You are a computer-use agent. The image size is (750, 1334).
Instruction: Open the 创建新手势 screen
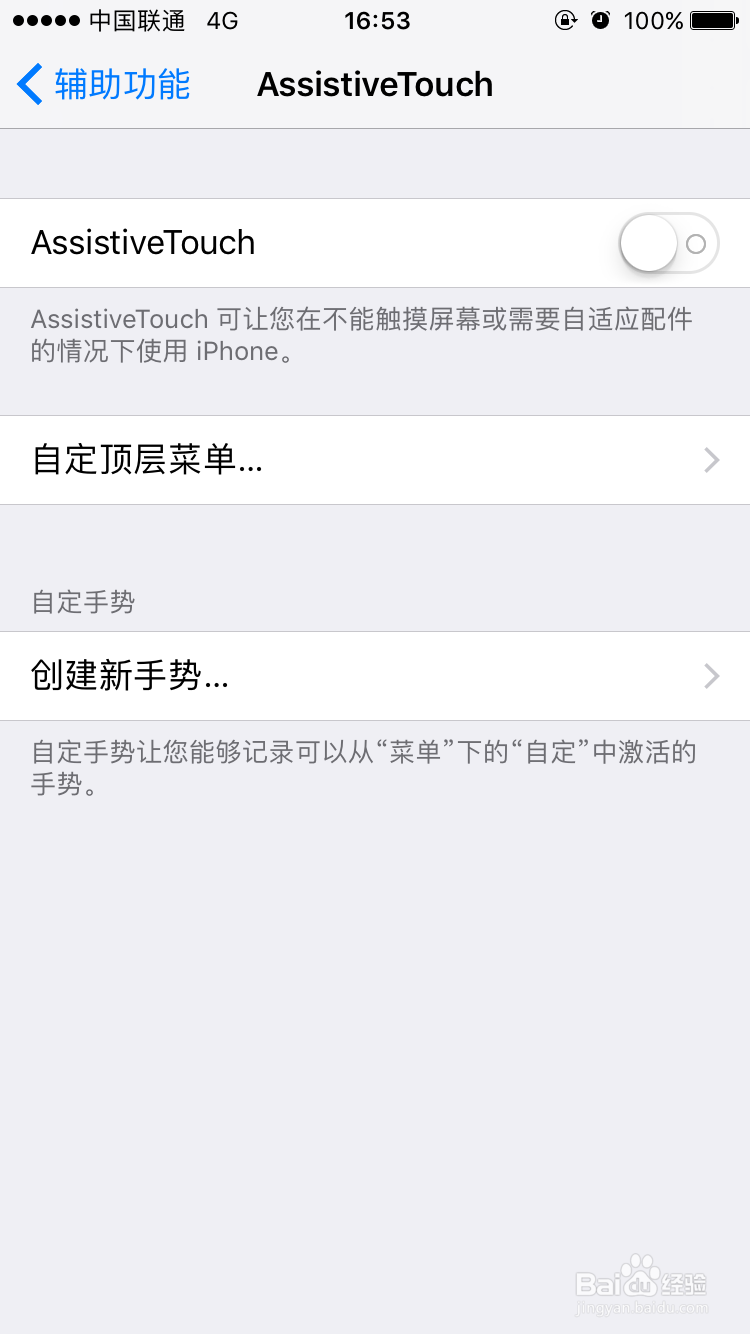(375, 676)
